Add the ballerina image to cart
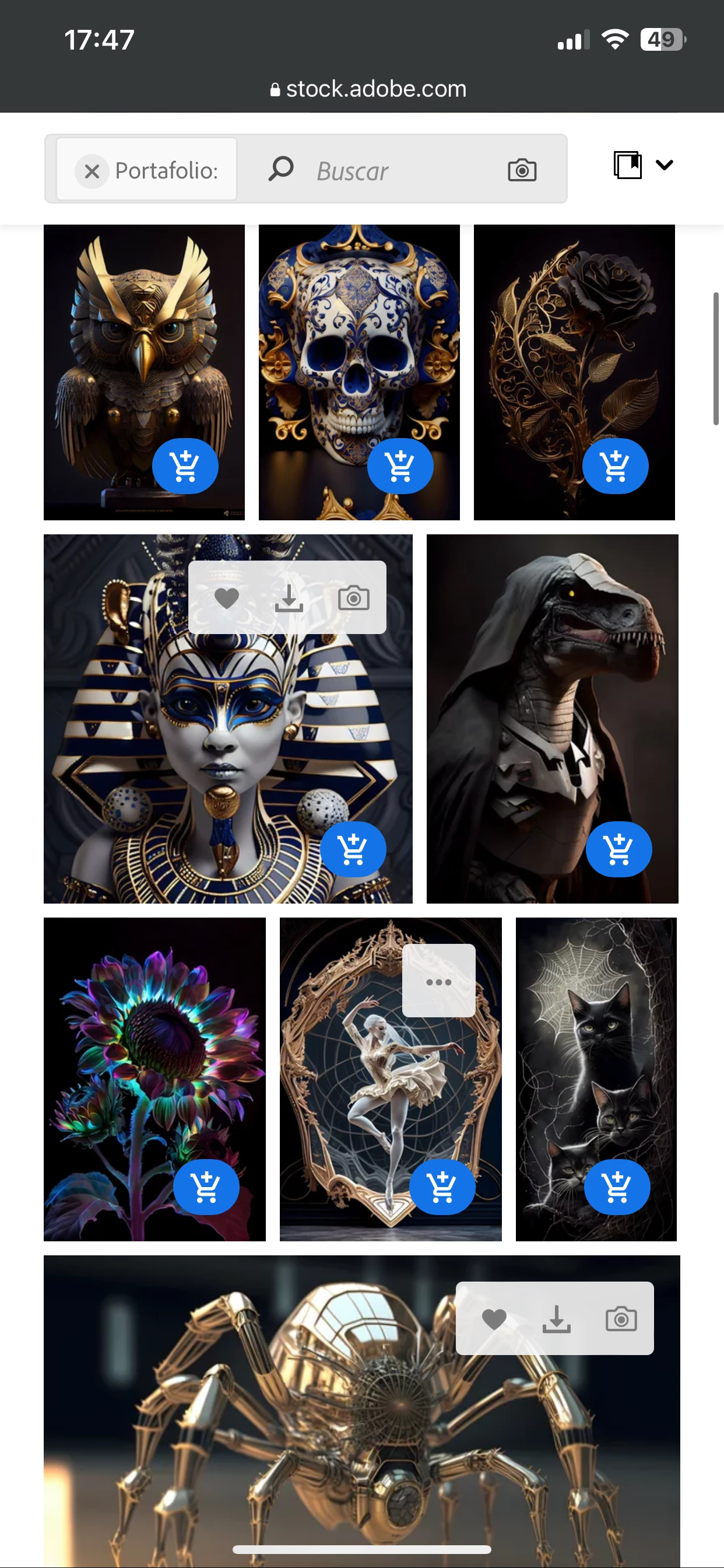Image resolution: width=724 pixels, height=1568 pixels. coord(442,1186)
